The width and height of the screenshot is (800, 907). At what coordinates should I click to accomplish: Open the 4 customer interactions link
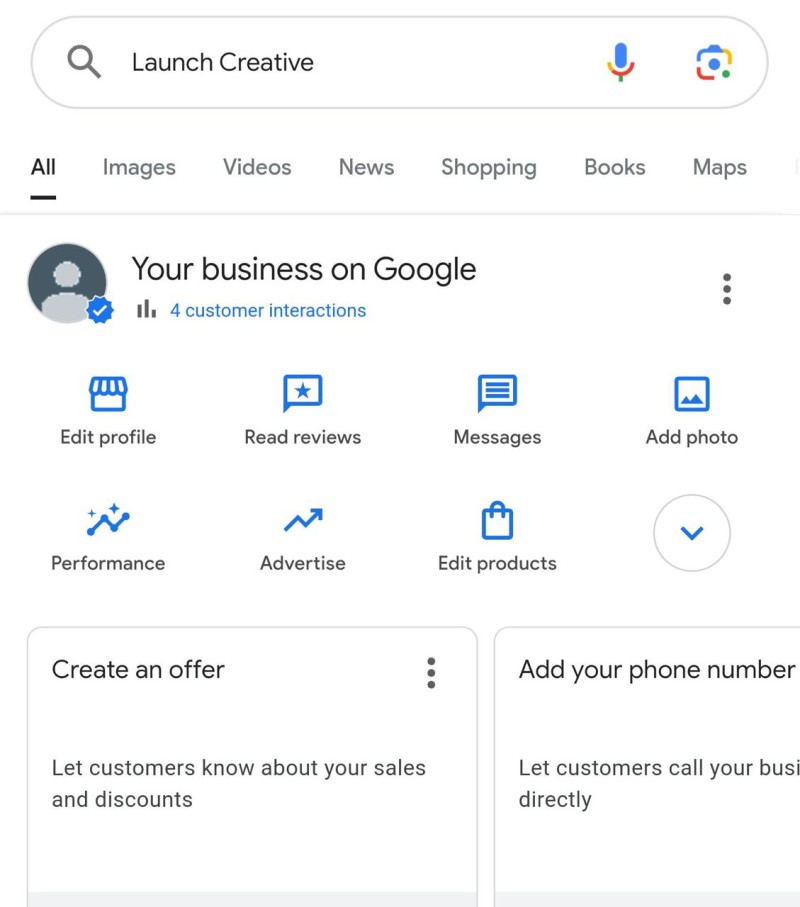(x=267, y=311)
